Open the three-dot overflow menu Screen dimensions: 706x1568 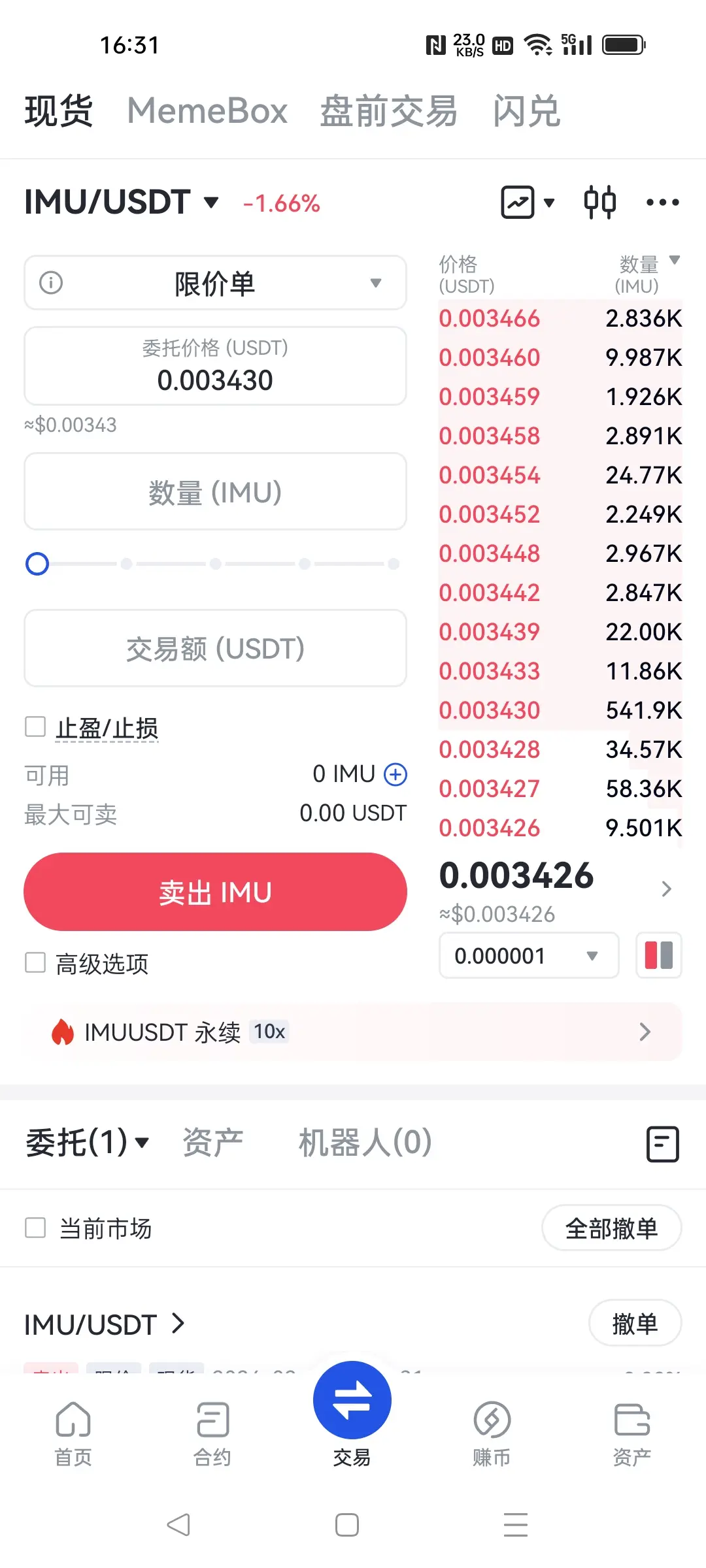pyautogui.click(x=662, y=203)
